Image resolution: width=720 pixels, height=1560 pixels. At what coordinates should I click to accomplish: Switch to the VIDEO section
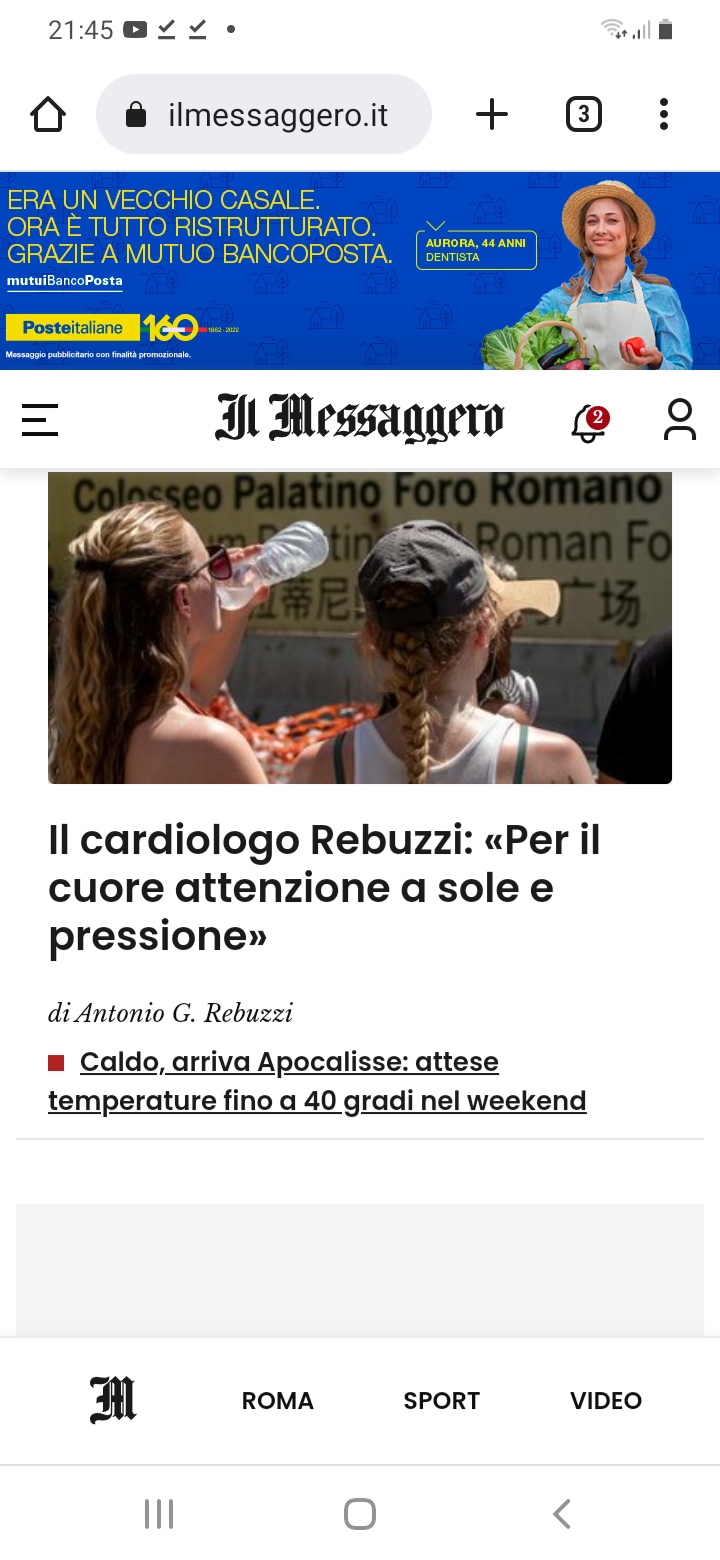[606, 1401]
